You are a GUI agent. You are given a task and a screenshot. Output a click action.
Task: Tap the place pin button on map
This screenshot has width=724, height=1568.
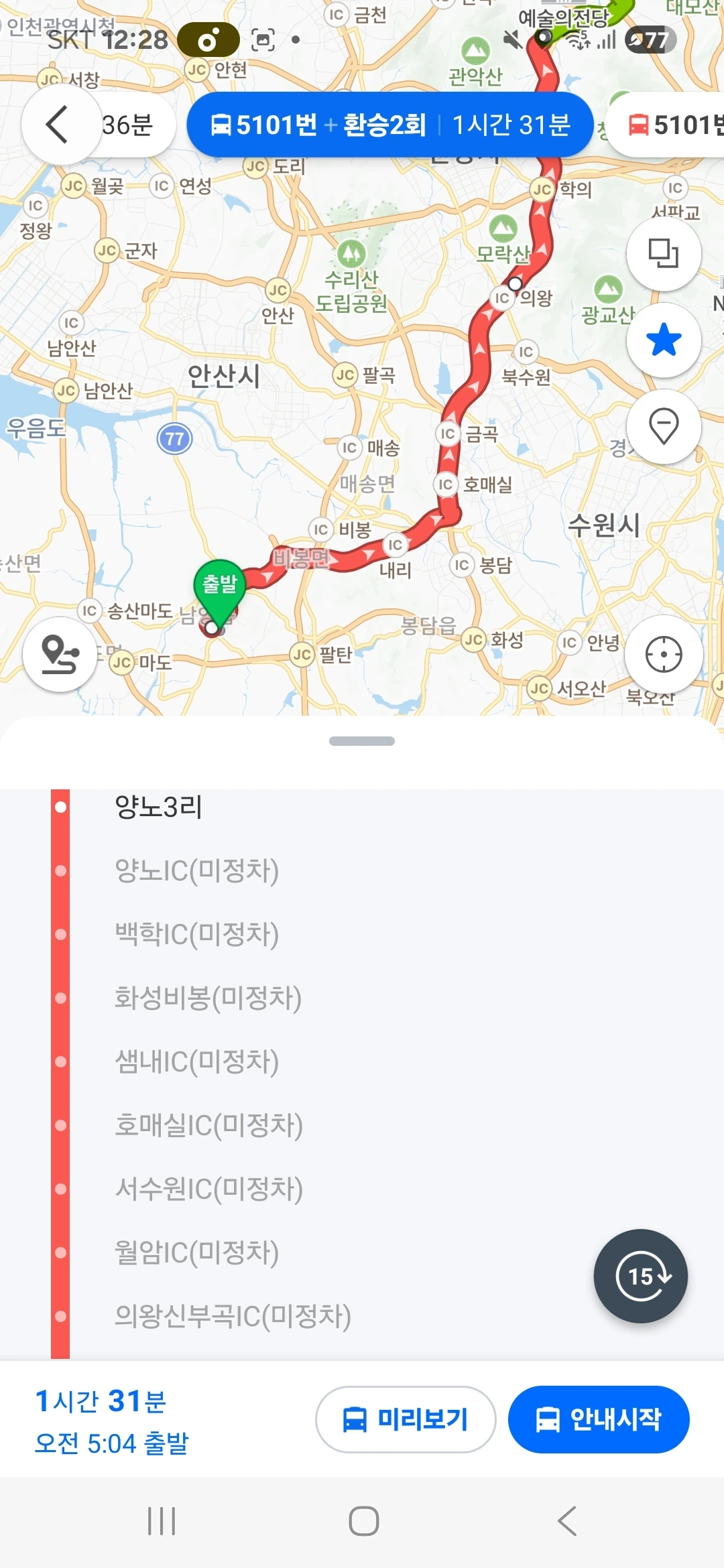(664, 426)
